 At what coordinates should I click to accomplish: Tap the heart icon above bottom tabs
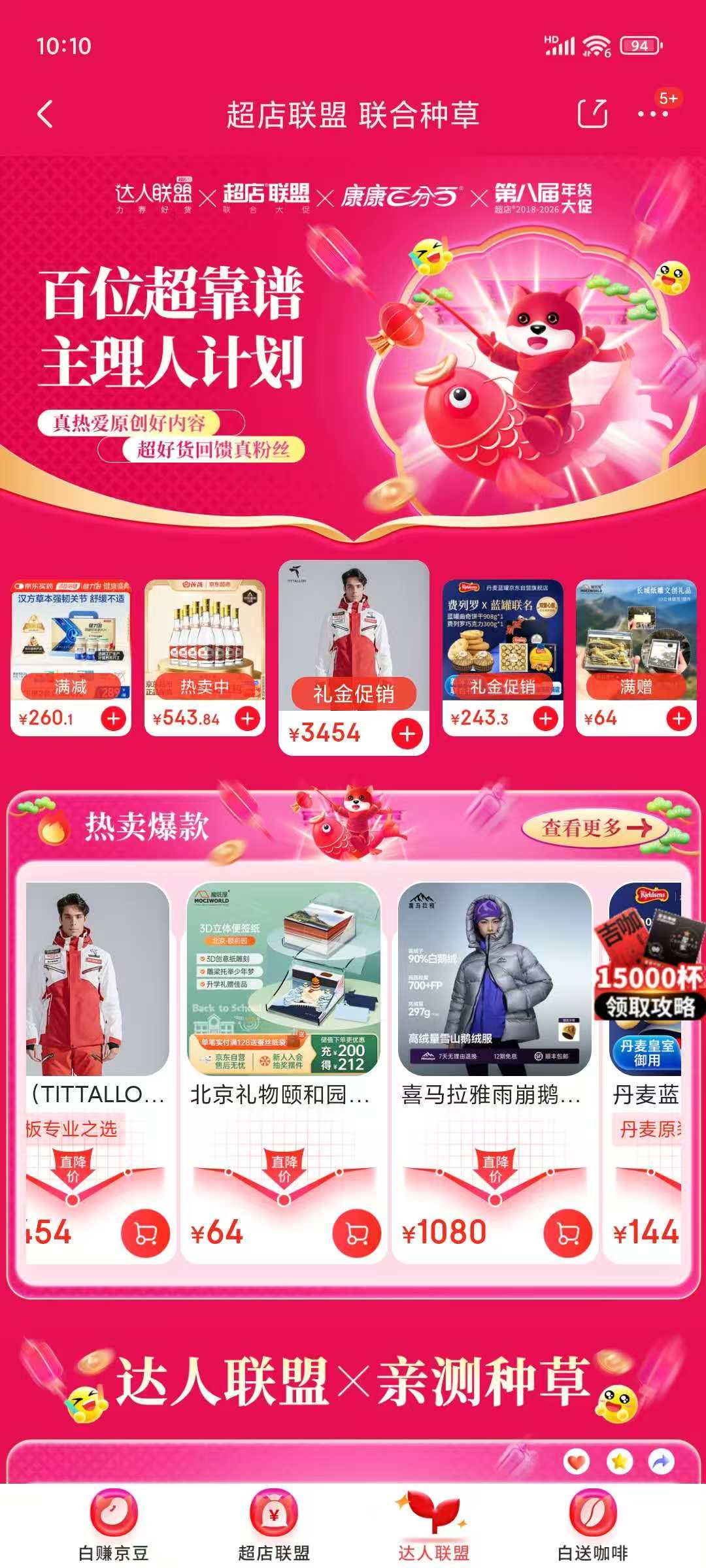(x=577, y=1462)
